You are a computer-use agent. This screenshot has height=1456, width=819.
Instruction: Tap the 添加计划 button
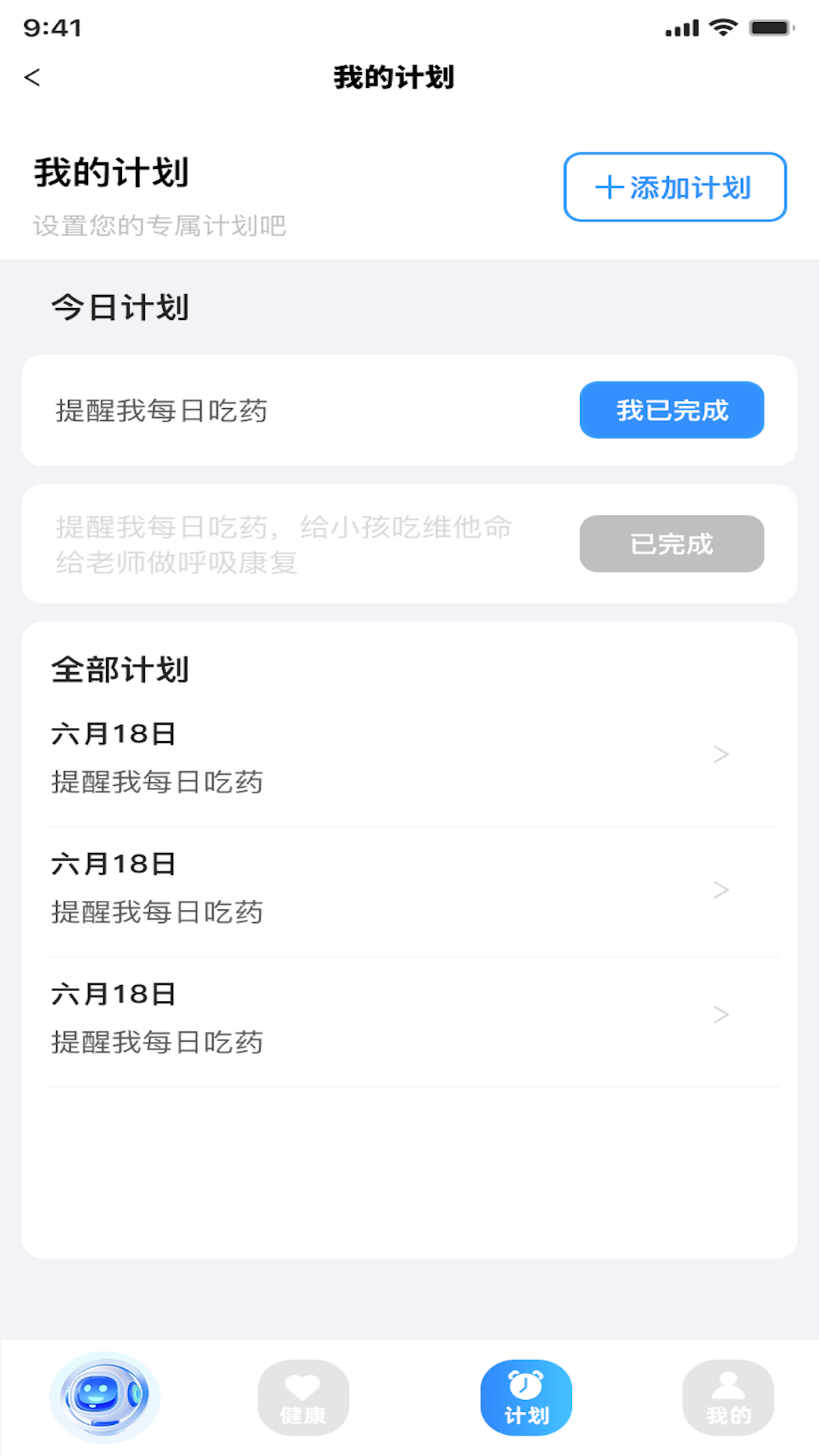point(674,187)
